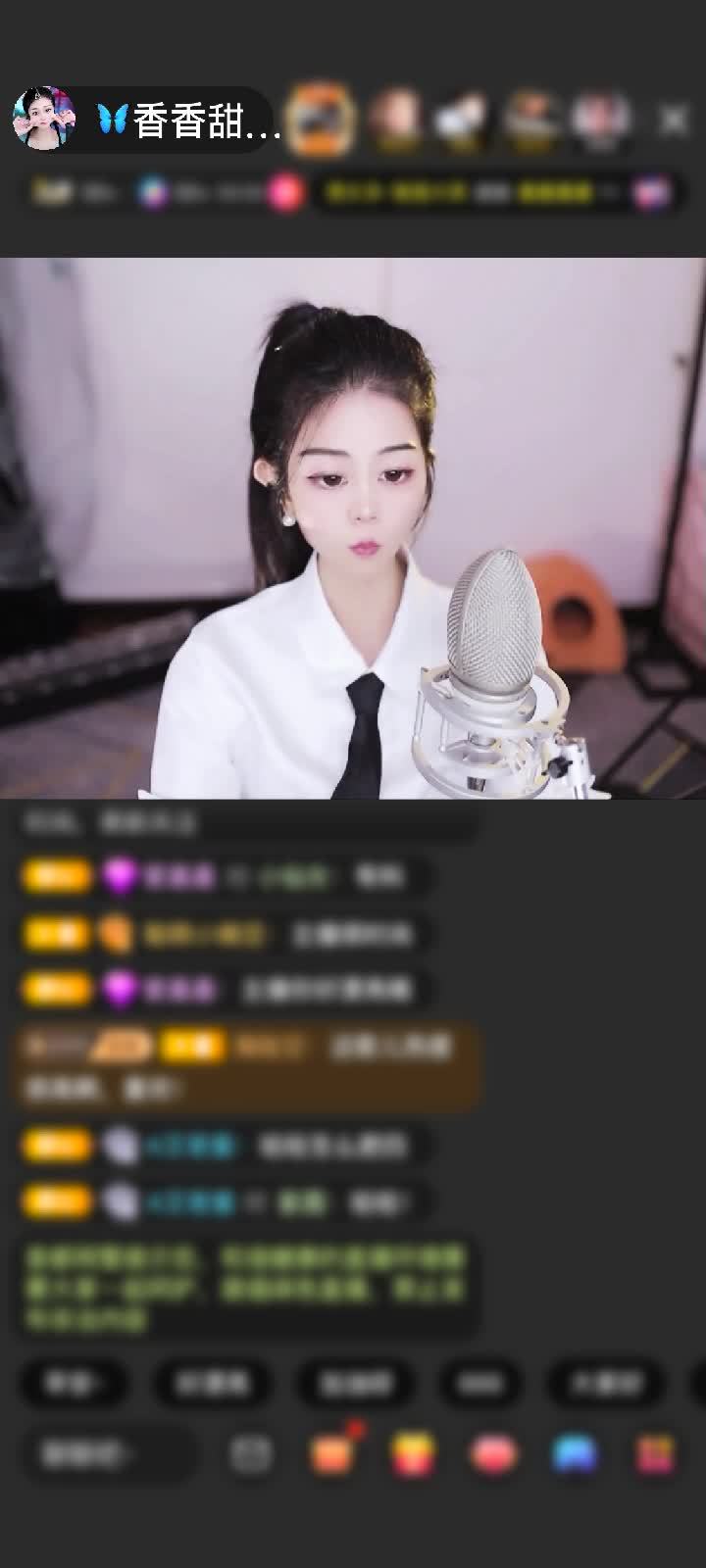Open the orange gift box with red dot
This screenshot has height=1568, width=706.
coord(333,1450)
